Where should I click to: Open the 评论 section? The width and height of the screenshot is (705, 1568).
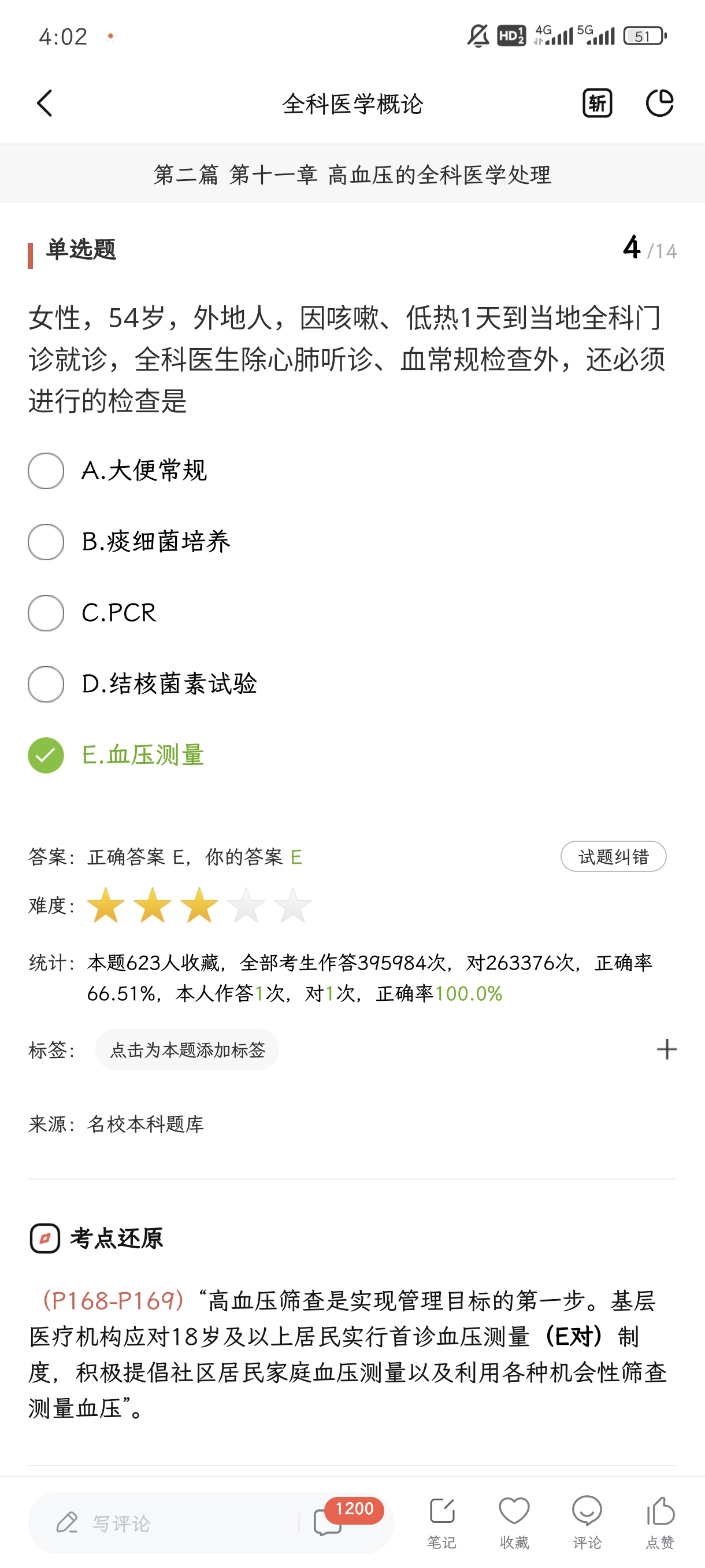(x=587, y=1522)
